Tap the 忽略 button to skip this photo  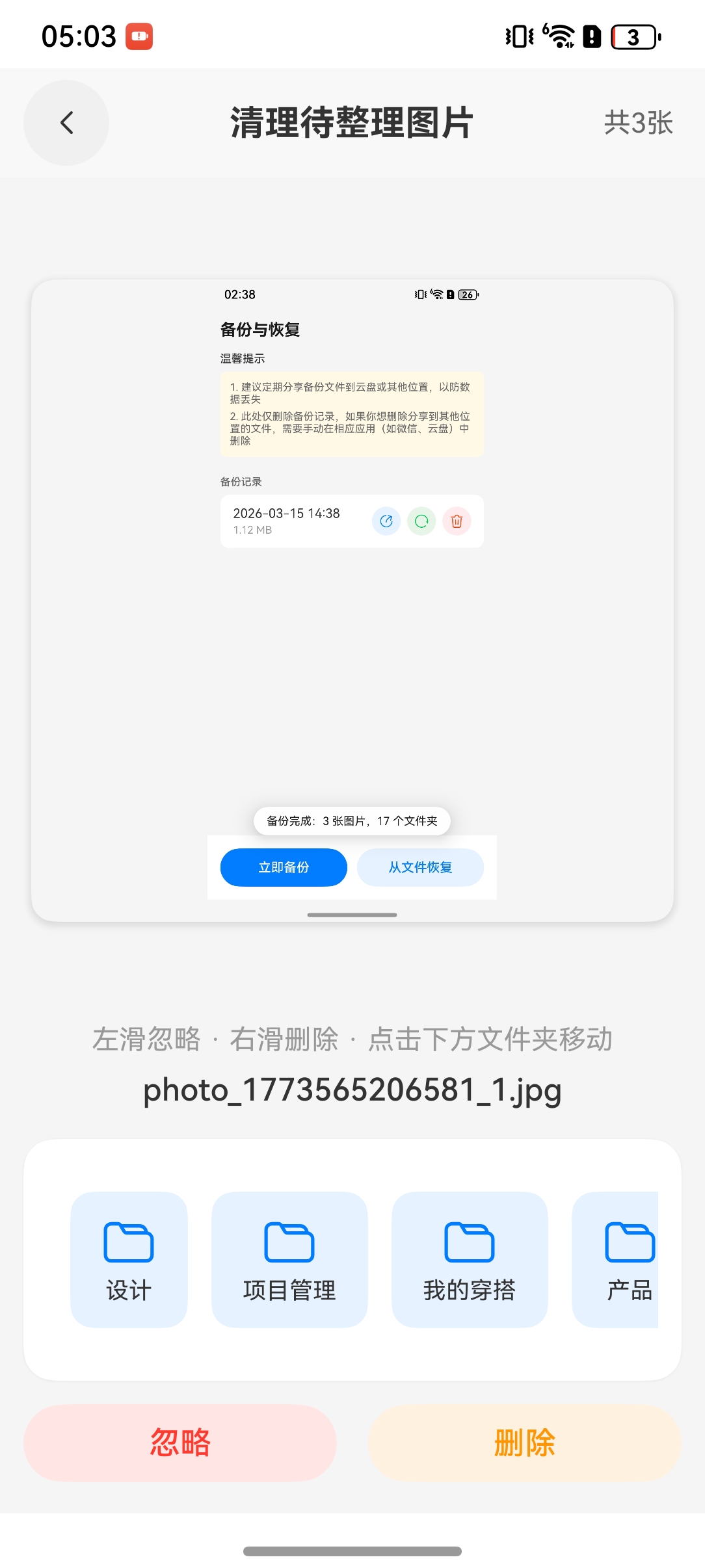pos(180,1443)
